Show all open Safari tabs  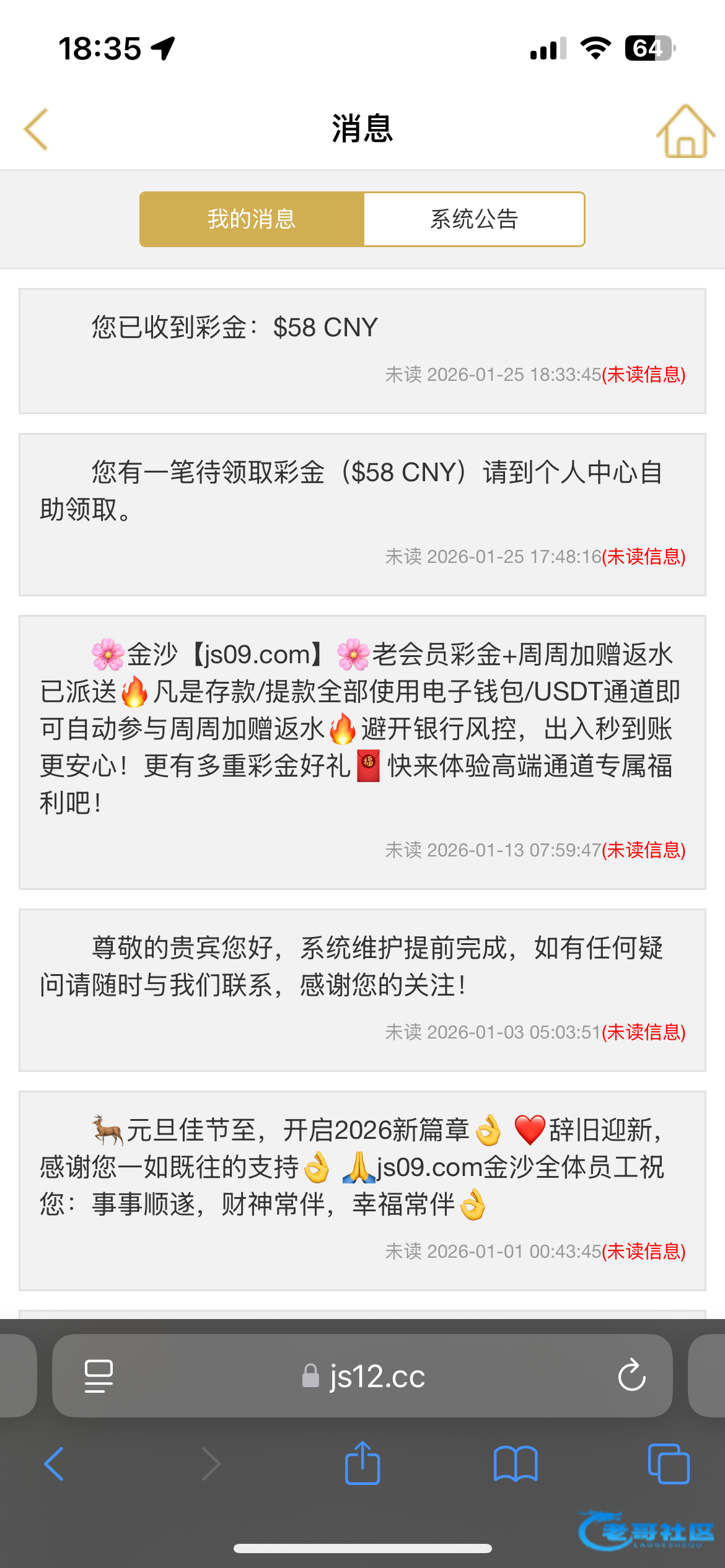668,1464
